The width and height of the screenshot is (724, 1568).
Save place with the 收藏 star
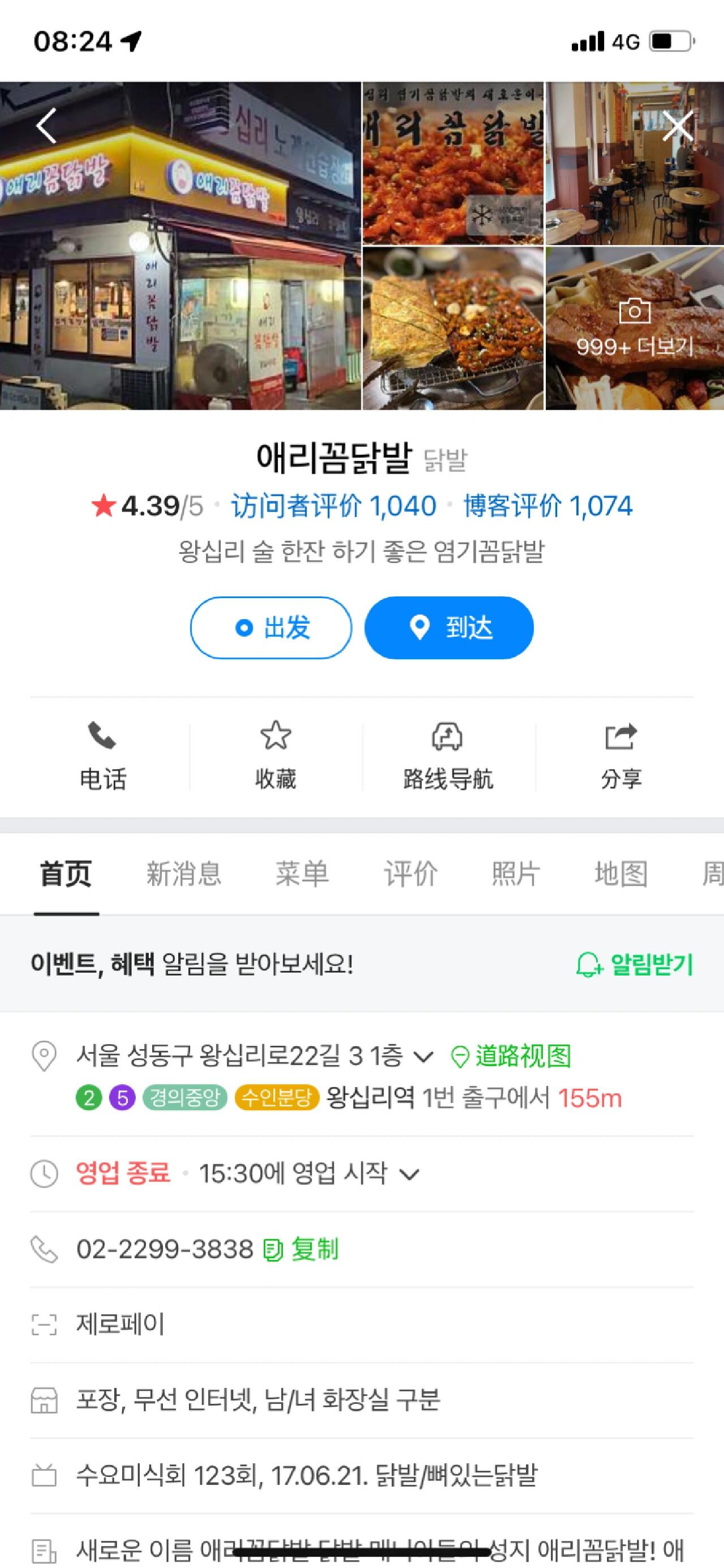tap(275, 755)
